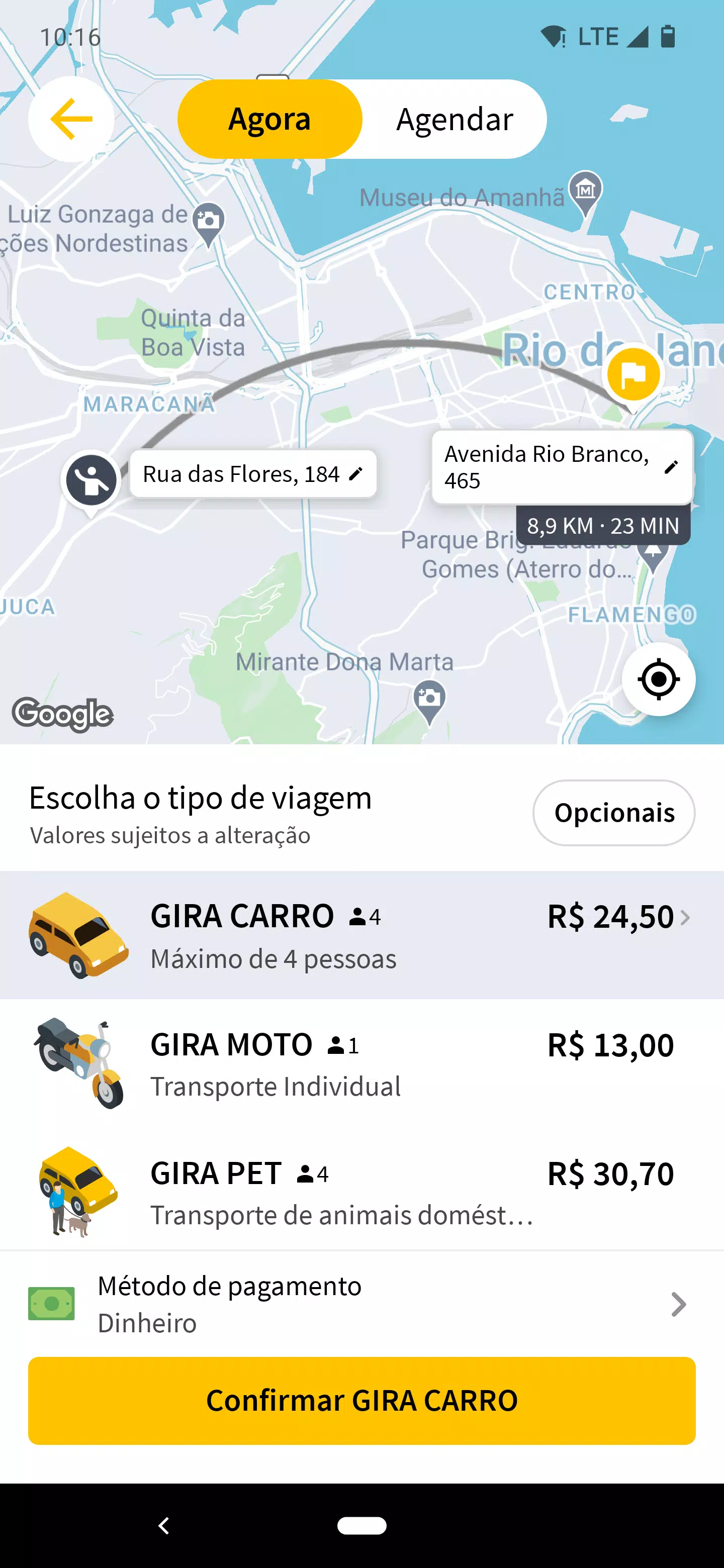Open the Opcionais button
This screenshot has height=1568, width=724.
pos(614,813)
